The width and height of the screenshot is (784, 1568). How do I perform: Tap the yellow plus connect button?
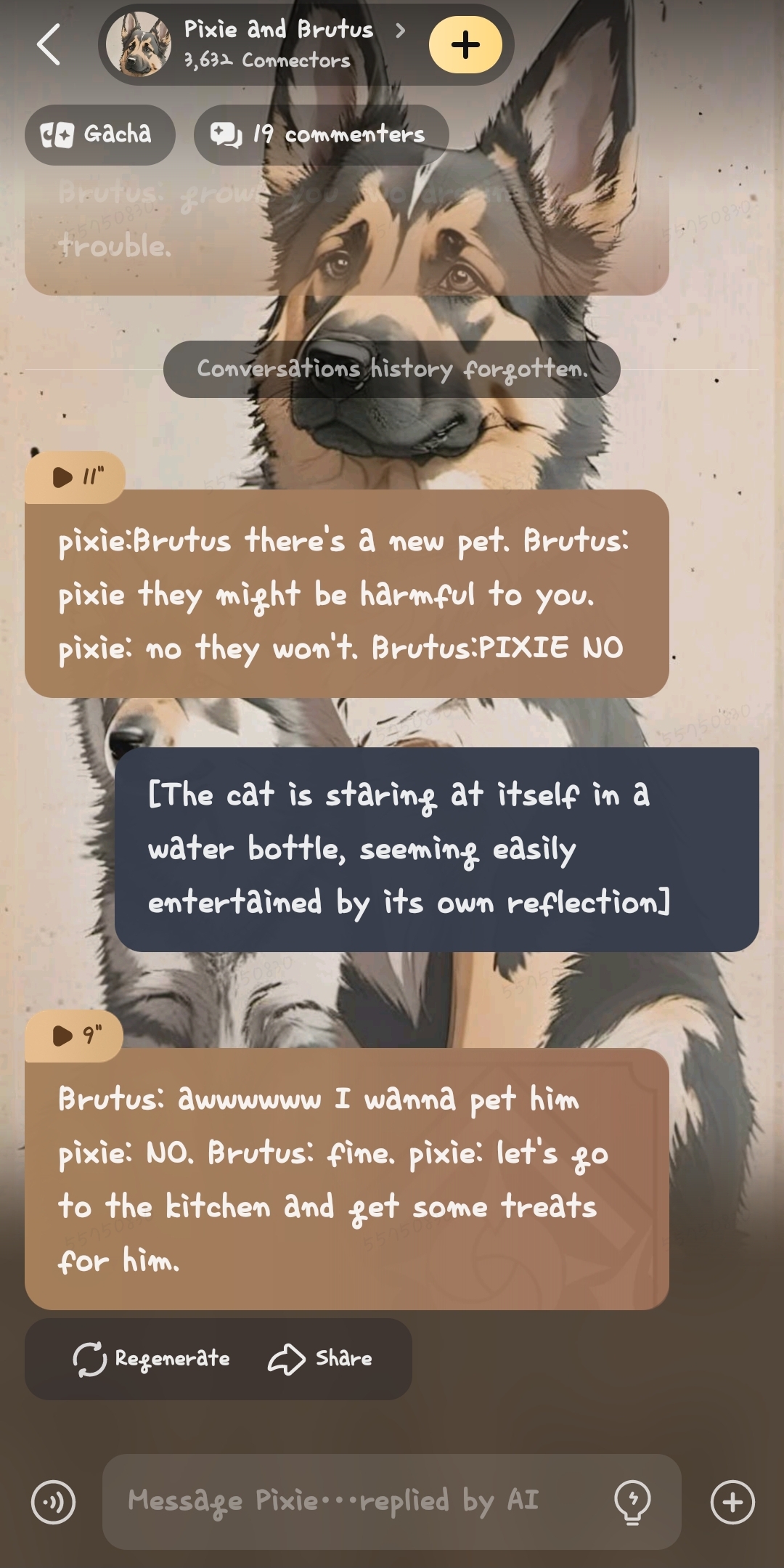(465, 45)
